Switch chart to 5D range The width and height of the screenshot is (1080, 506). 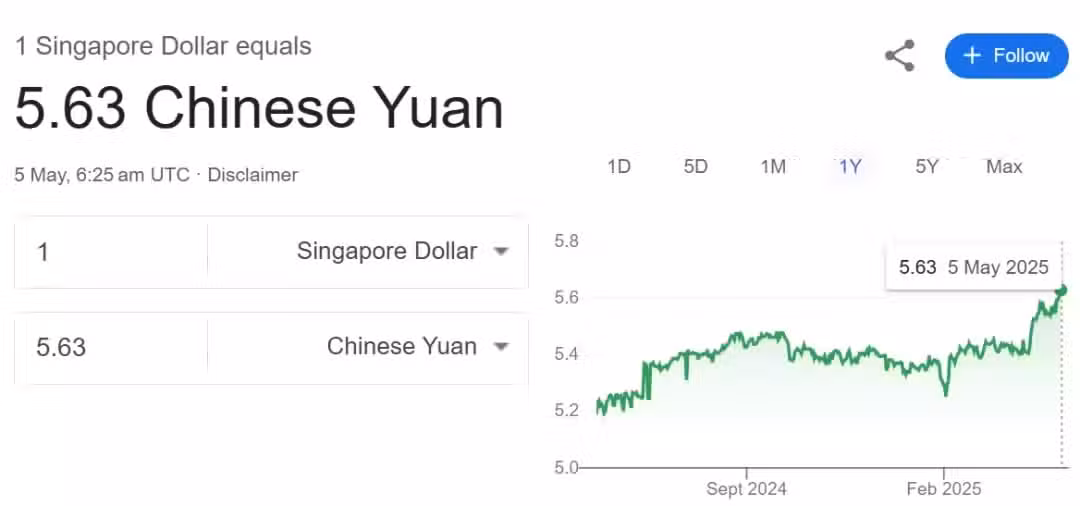[696, 167]
